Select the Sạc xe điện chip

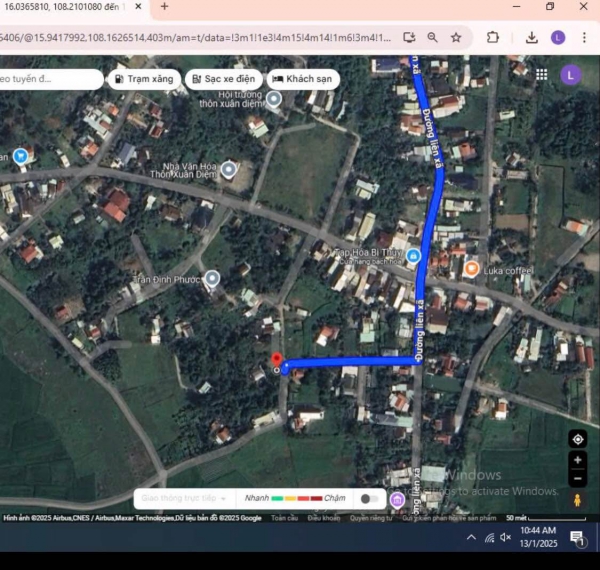pyautogui.click(x=223, y=78)
